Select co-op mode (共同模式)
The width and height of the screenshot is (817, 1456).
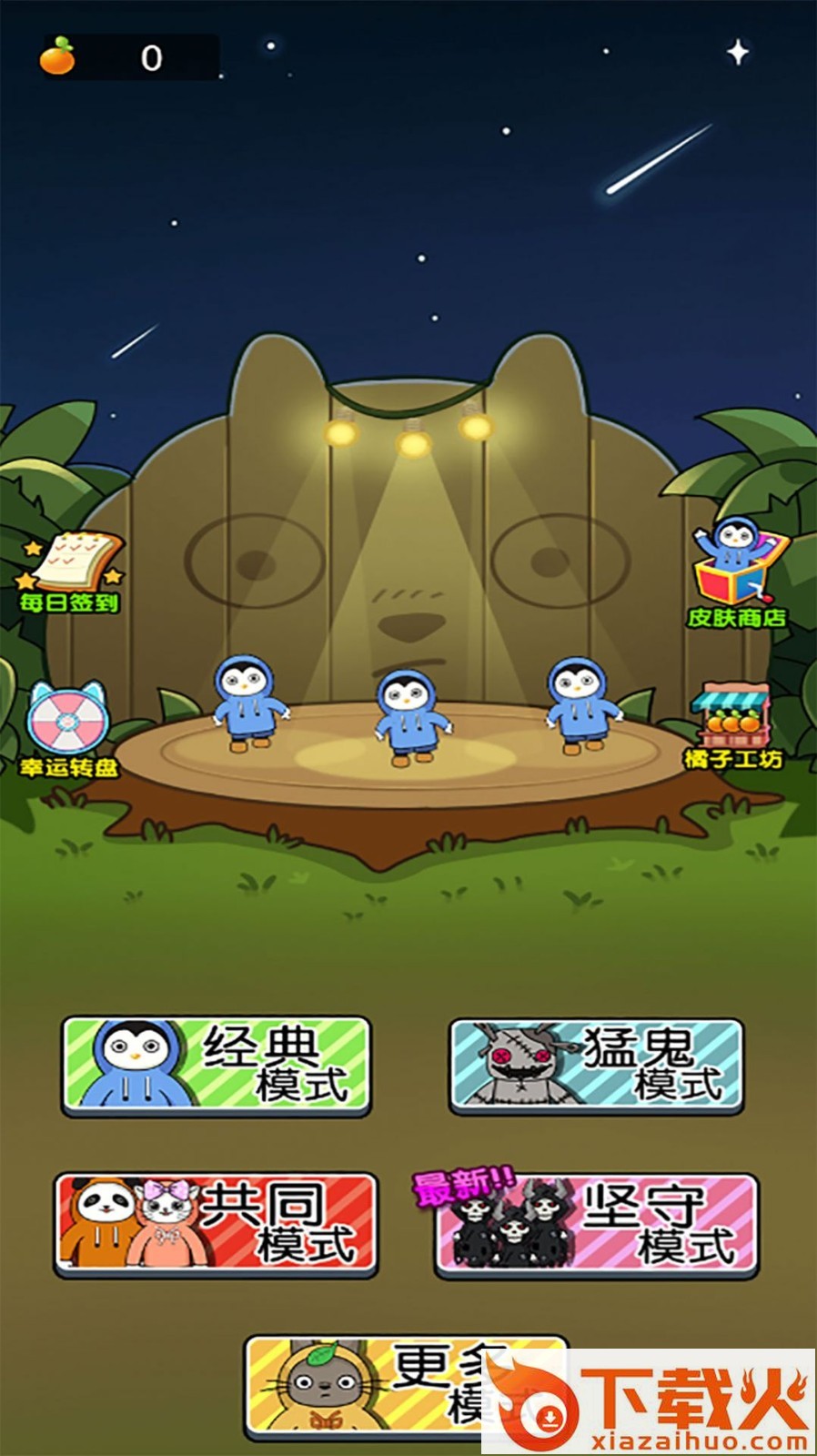pyautogui.click(x=216, y=1225)
